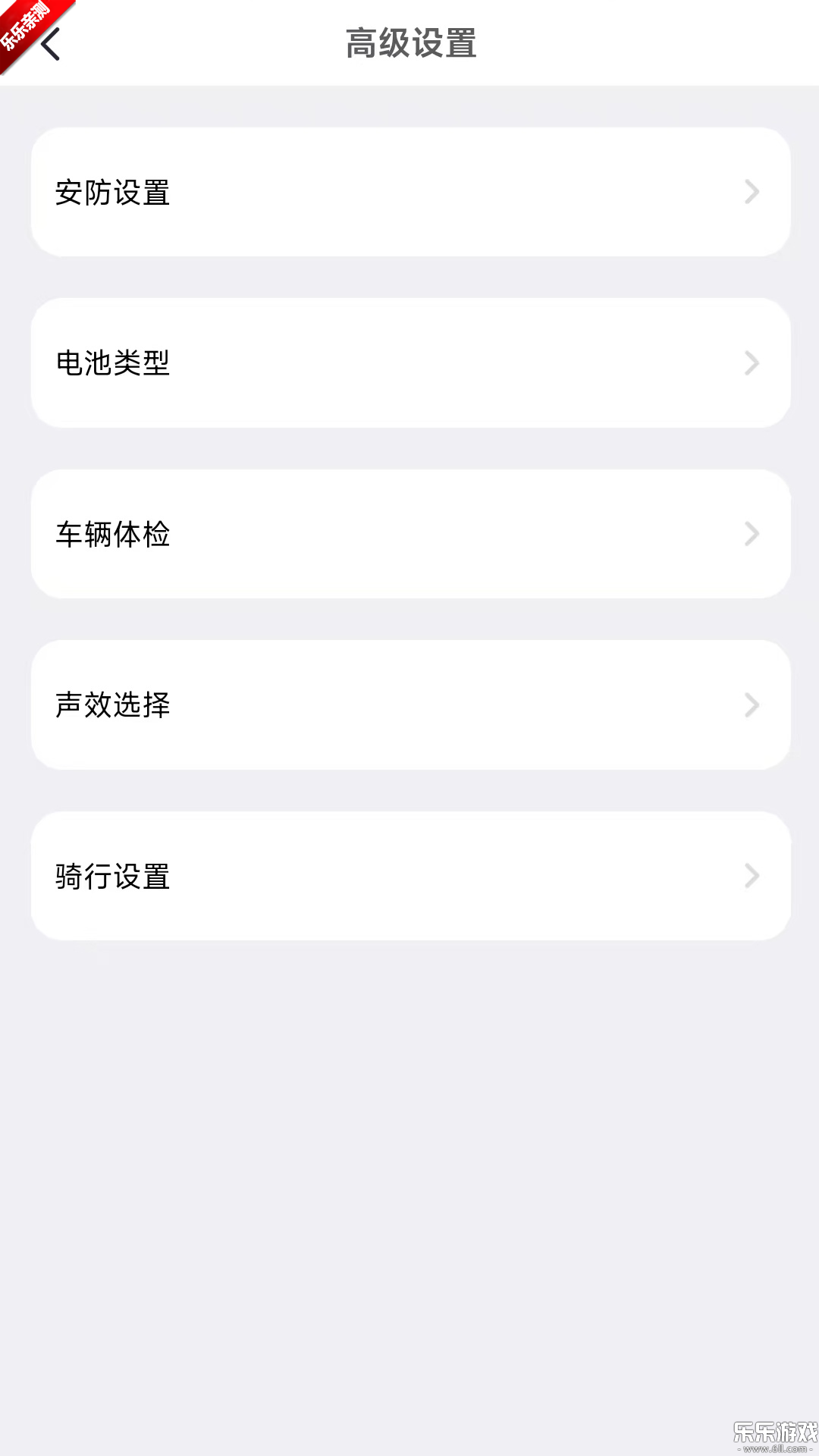Tap the 安防设置 row label text
Image resolution: width=819 pixels, height=1456 pixels.
click(112, 192)
